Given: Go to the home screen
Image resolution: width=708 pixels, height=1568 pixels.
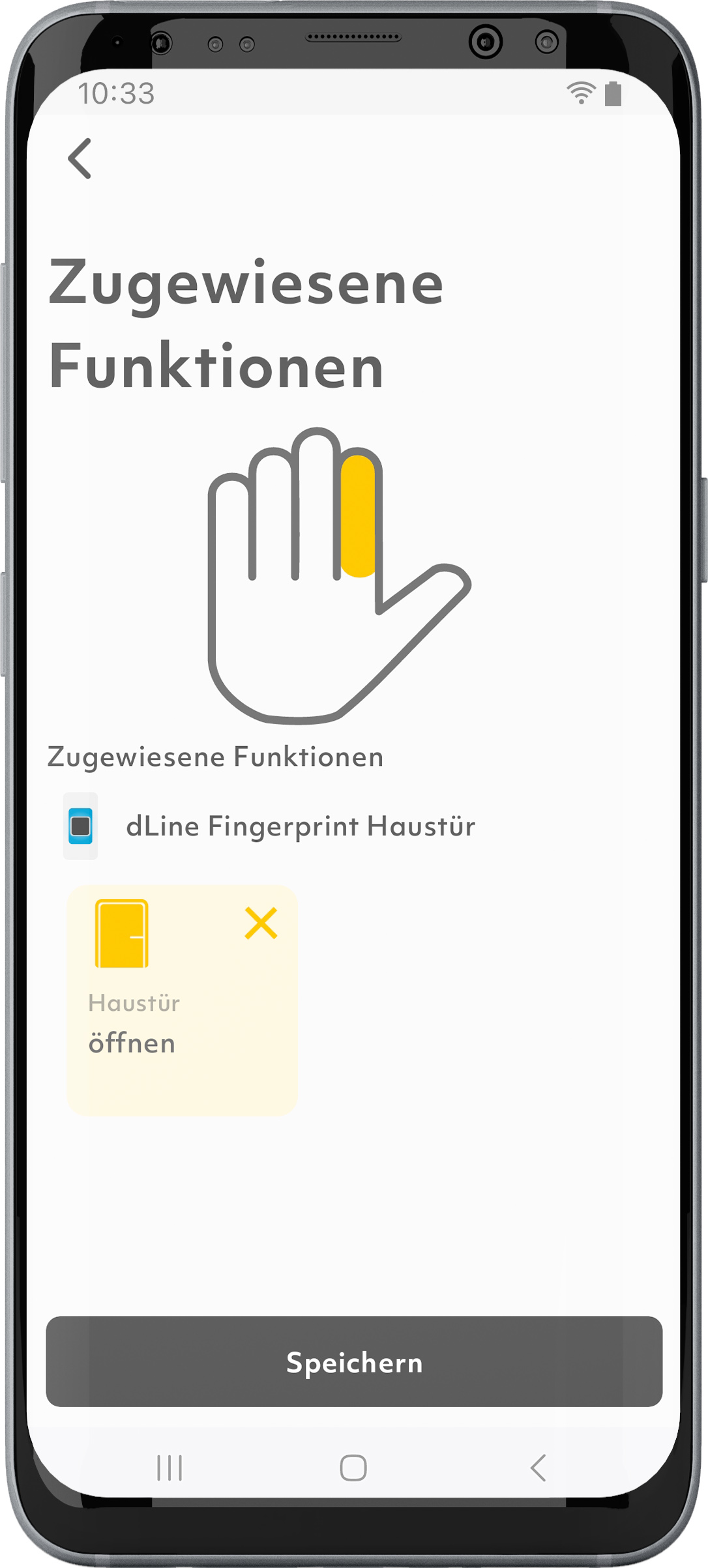Looking at the screenshot, I should click(x=353, y=1468).
